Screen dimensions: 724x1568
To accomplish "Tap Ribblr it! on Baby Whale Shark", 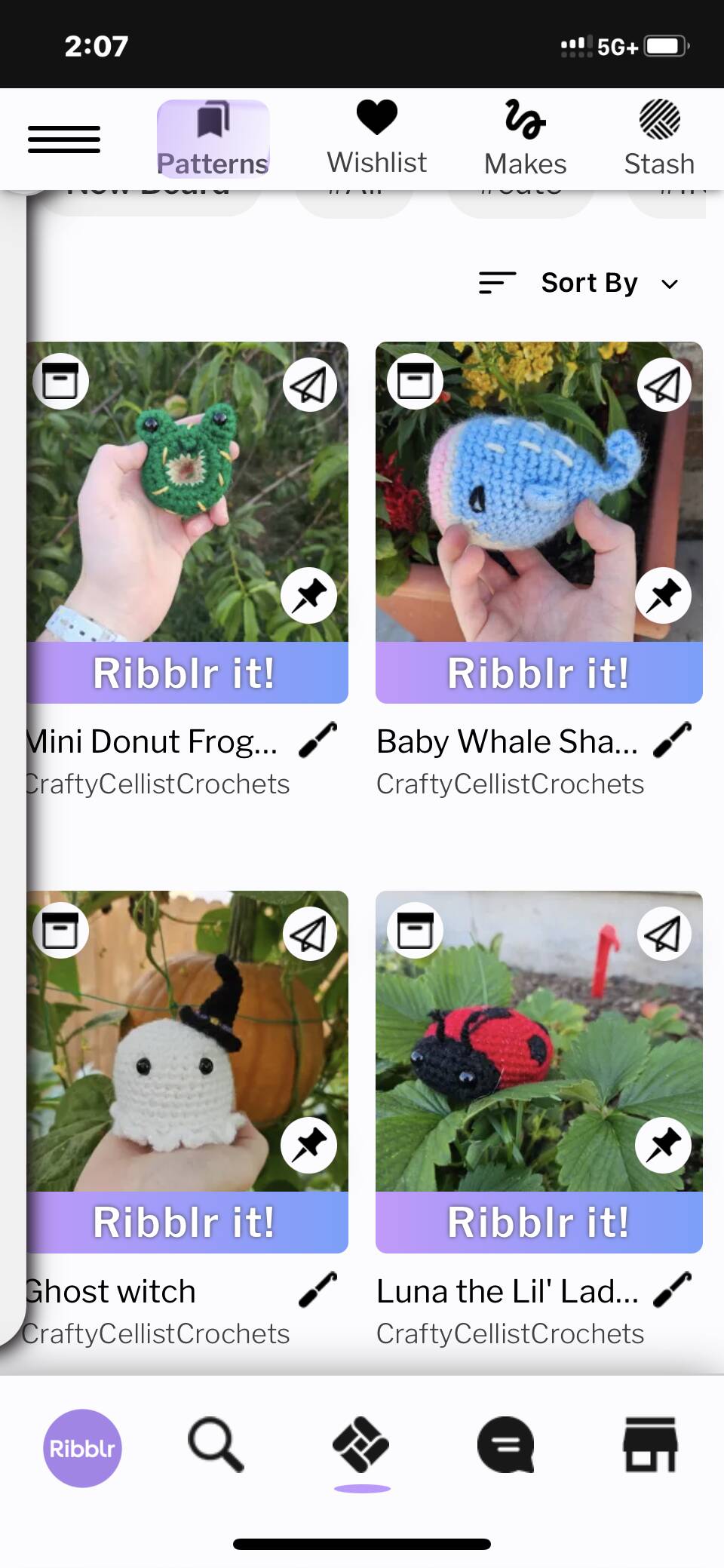I will (x=538, y=673).
